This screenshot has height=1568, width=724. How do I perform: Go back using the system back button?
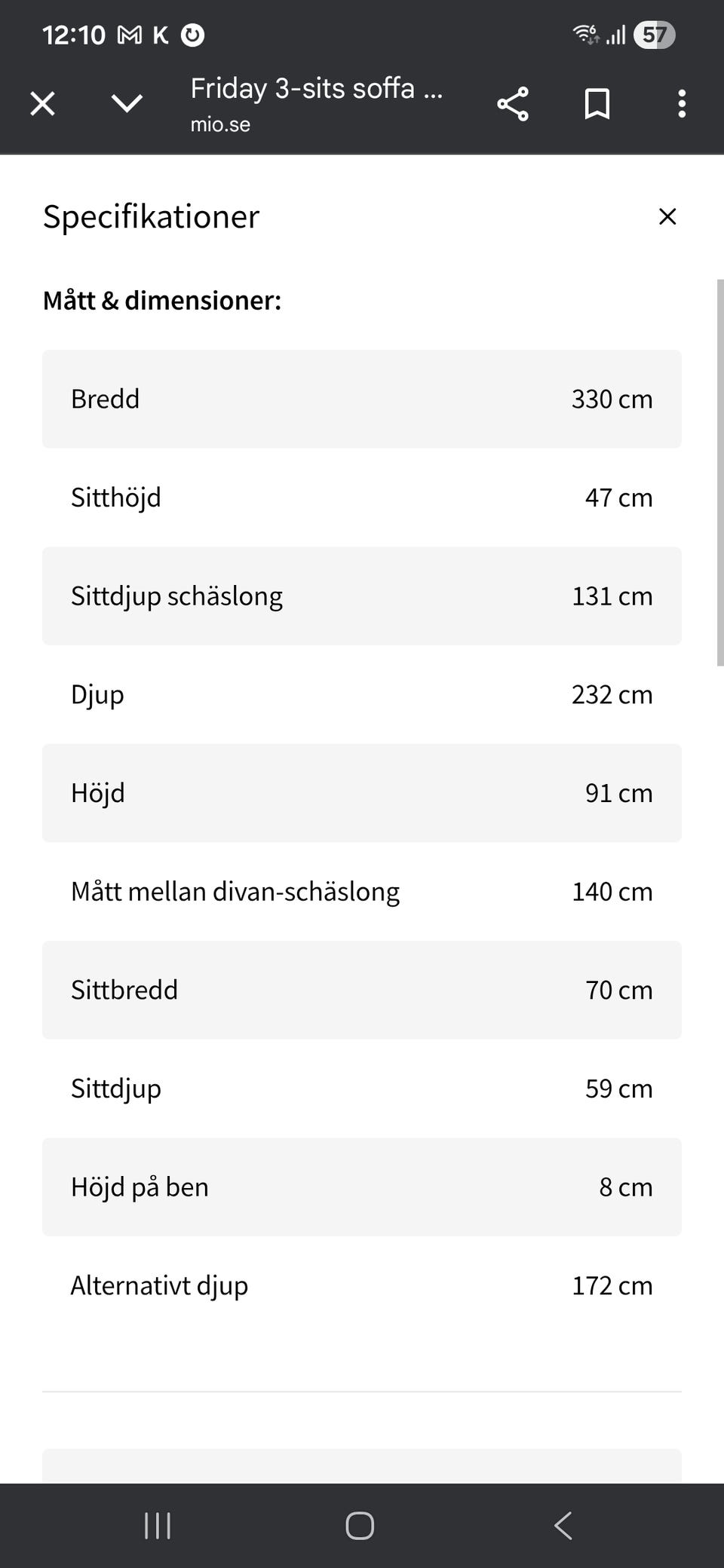coord(563,1526)
